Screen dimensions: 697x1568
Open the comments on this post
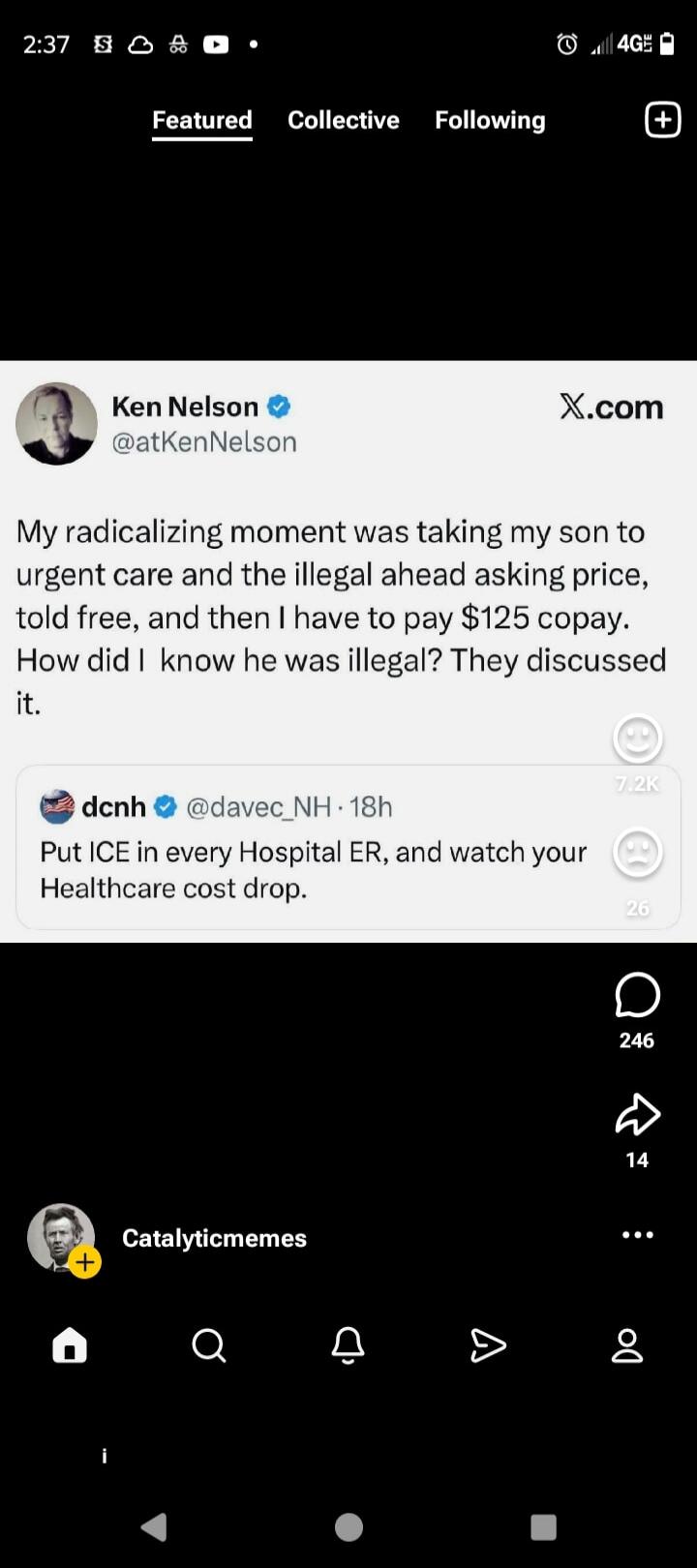637,994
